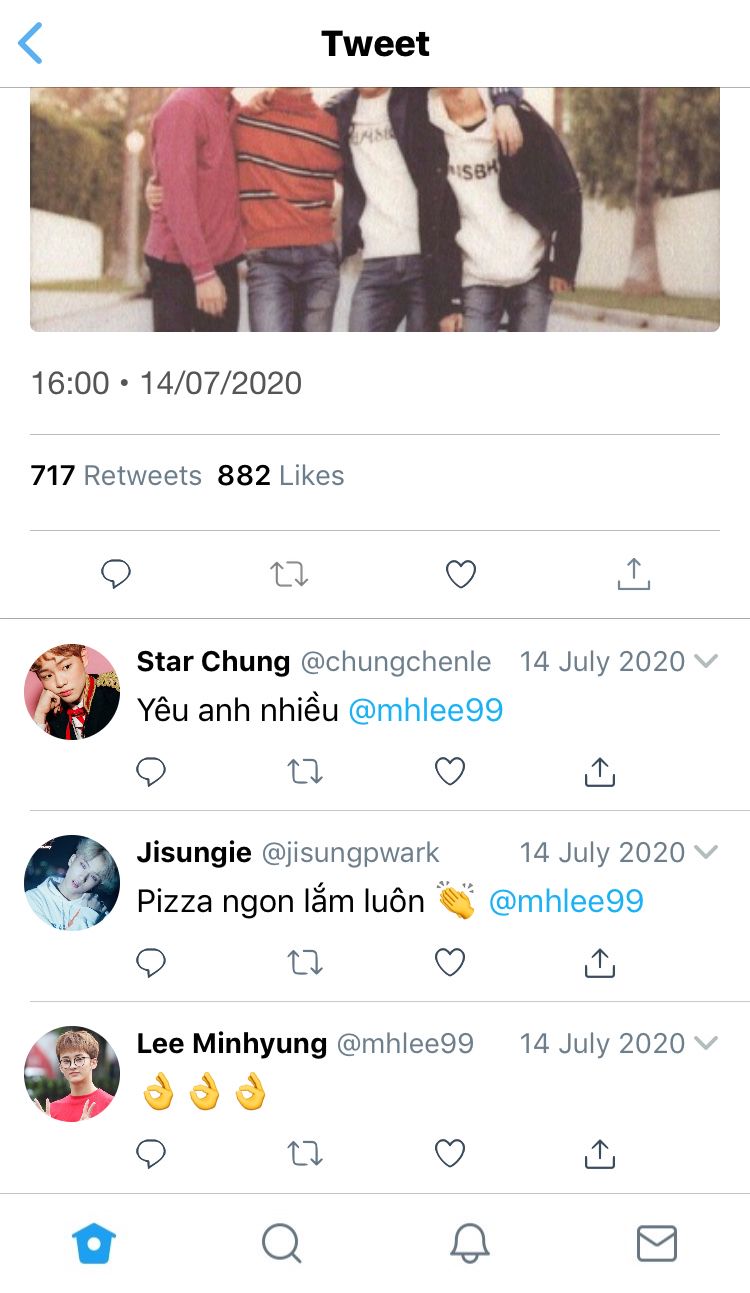Image resolution: width=750 pixels, height=1293 pixels.
Task: Open the tweet's photo
Action: [375, 210]
